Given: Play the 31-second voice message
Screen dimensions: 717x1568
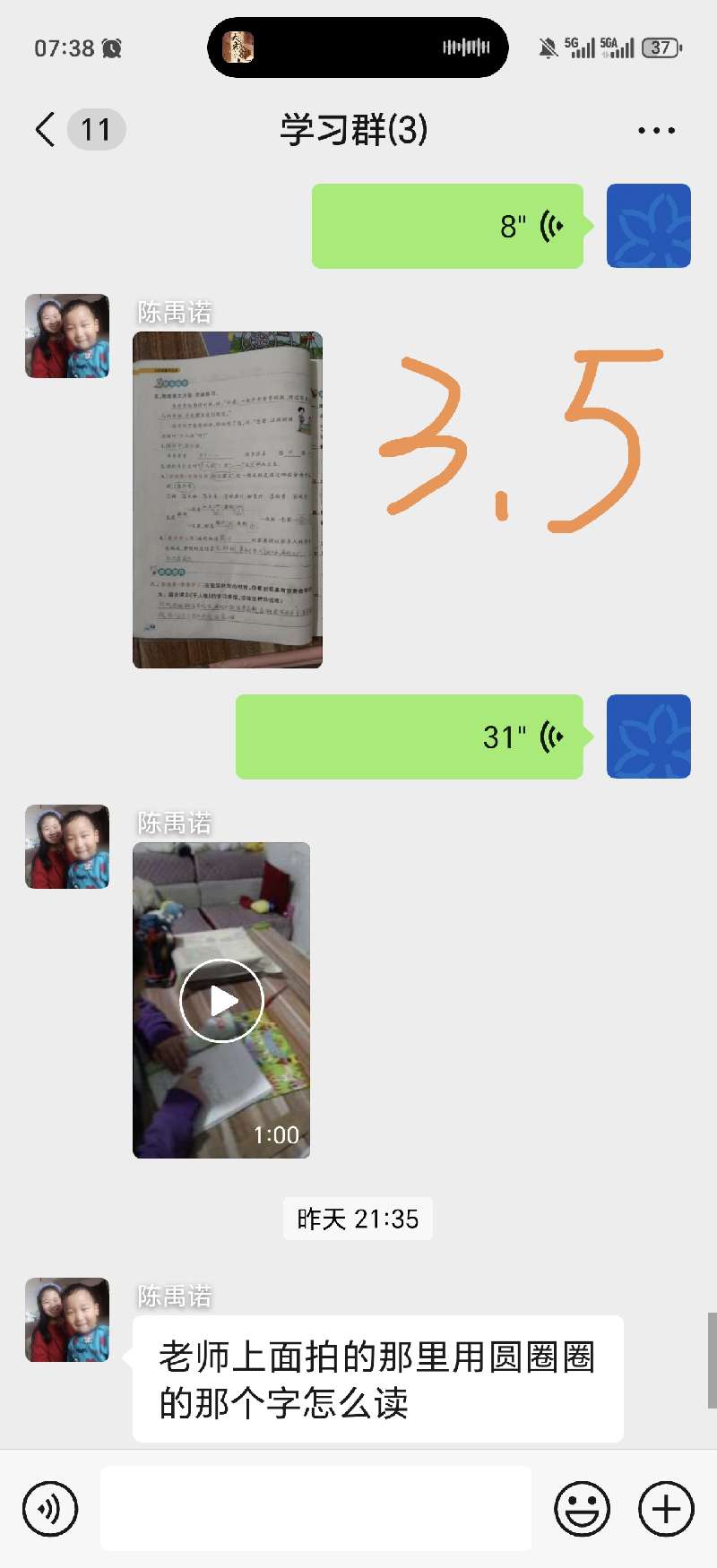Looking at the screenshot, I should pyautogui.click(x=410, y=737).
